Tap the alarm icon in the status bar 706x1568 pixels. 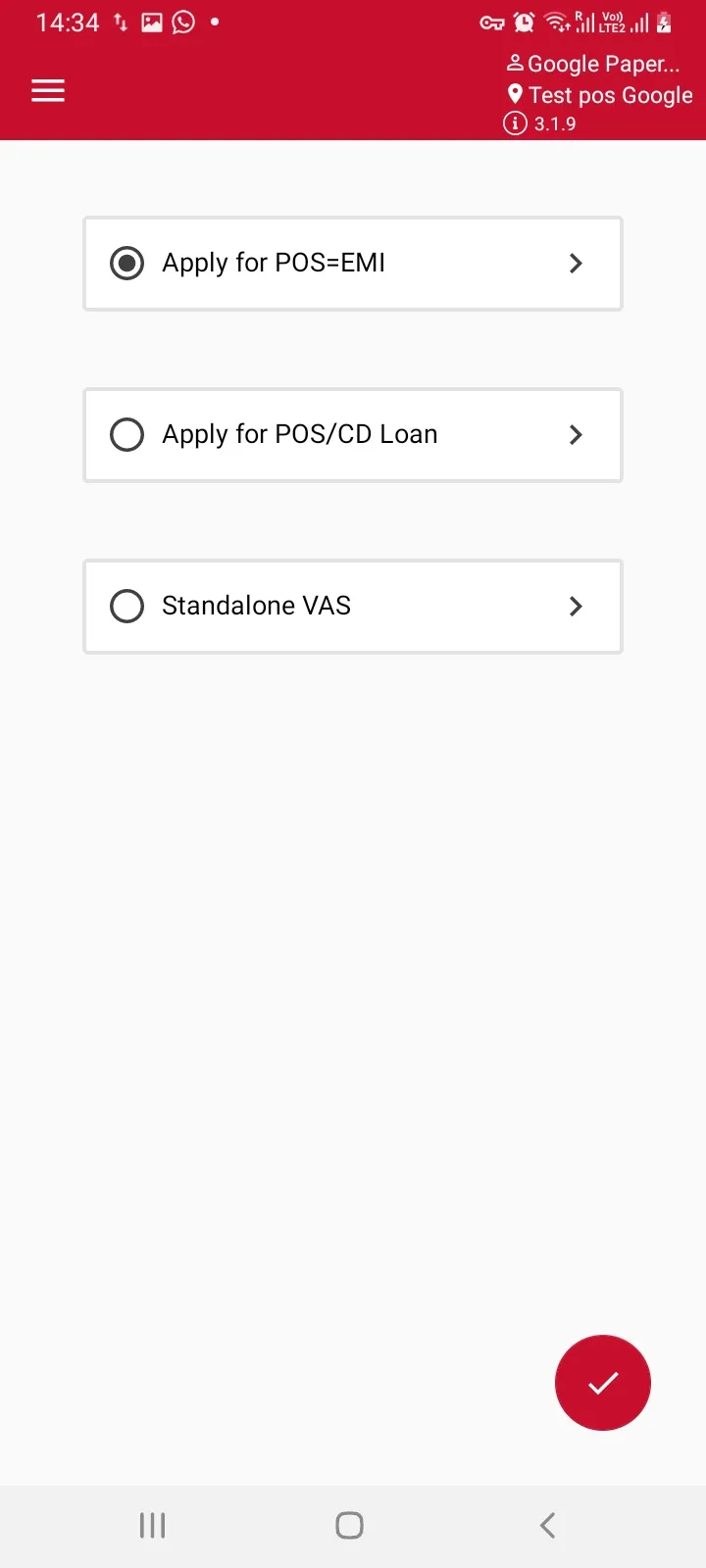(x=523, y=22)
